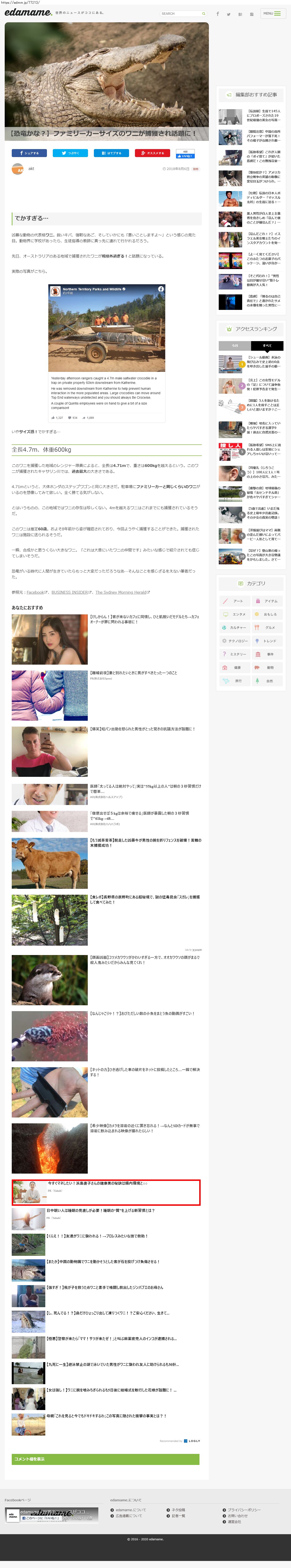This screenshot has height=1568, width=291.
Task: Browse the 動物 category
Action: coord(267,667)
